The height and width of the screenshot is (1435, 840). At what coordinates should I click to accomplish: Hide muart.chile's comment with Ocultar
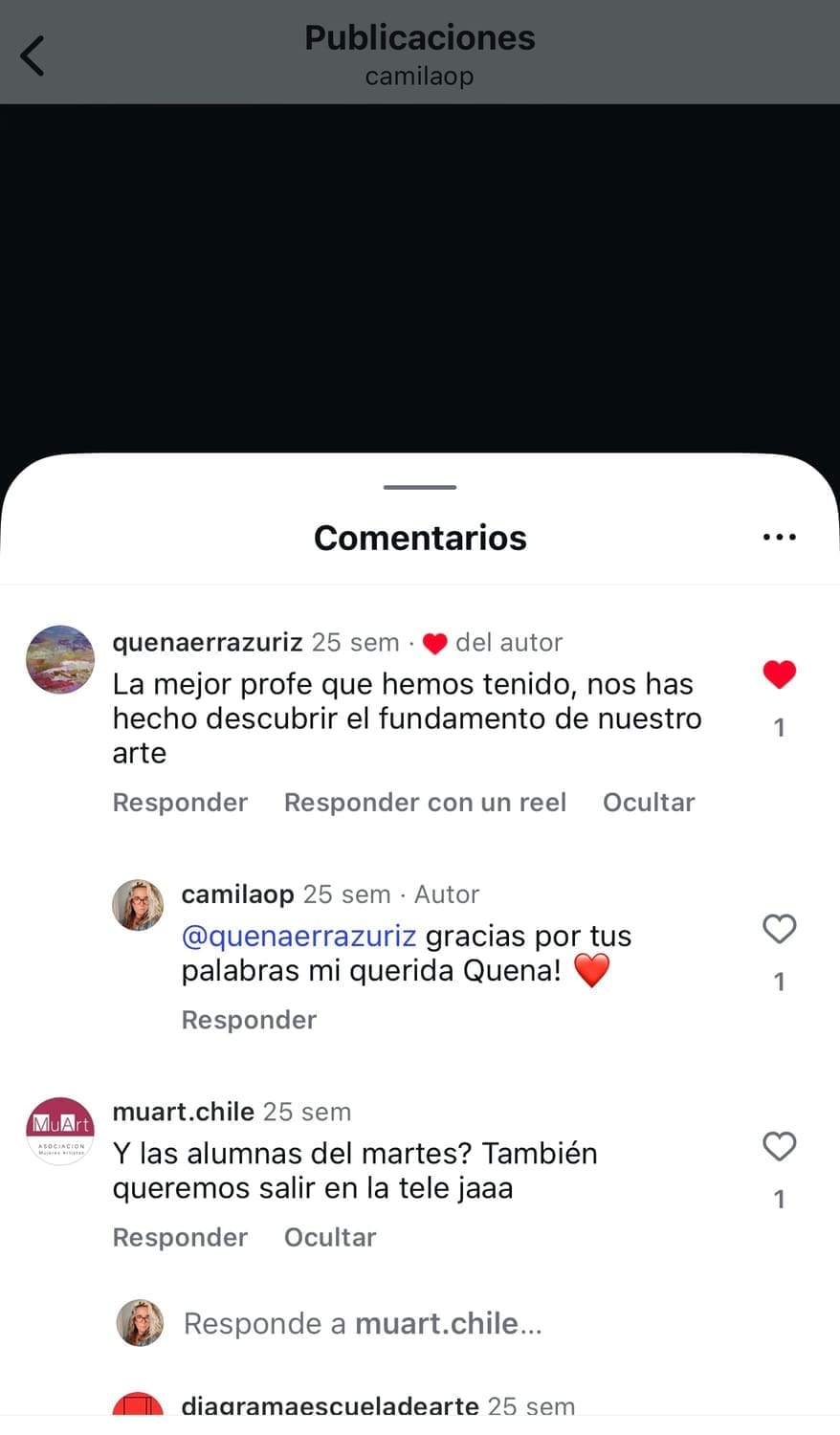coord(330,1238)
